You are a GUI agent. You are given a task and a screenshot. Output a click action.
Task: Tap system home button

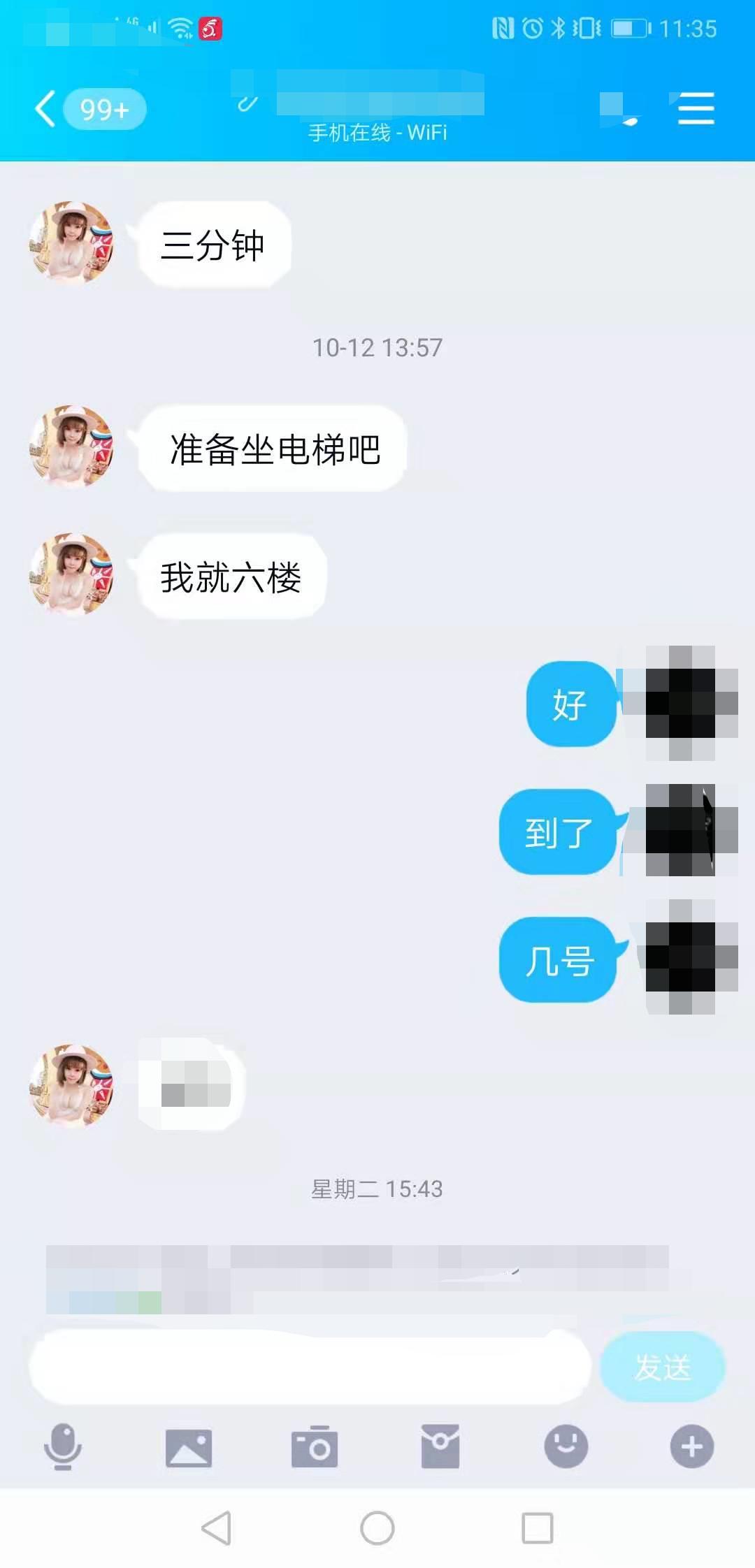[377, 1527]
